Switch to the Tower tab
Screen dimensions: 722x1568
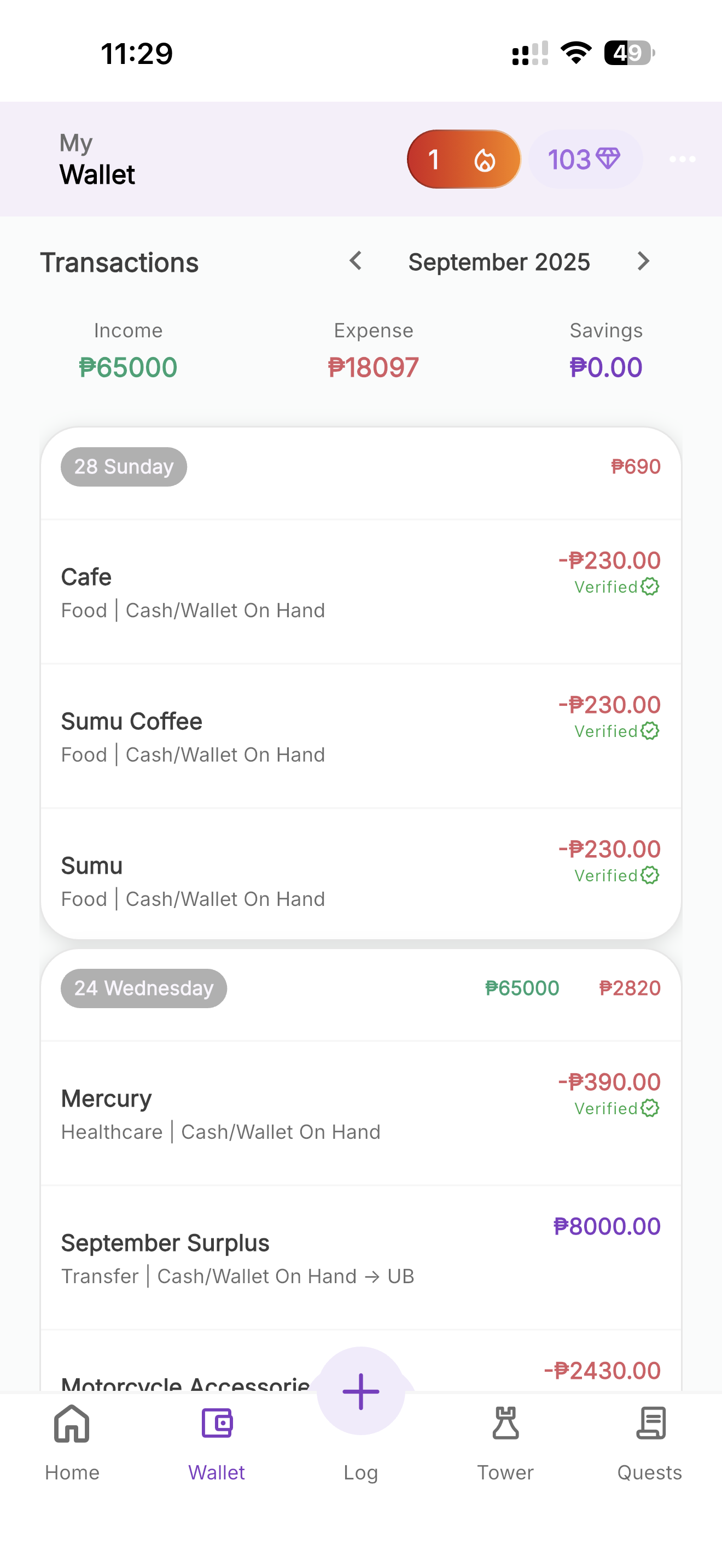point(505,1443)
